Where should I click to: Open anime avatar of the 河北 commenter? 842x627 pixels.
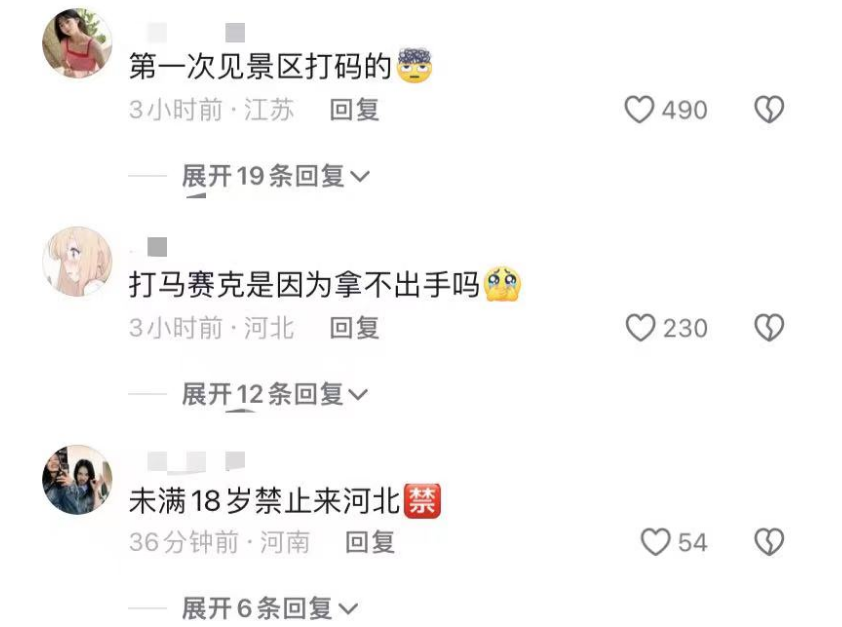pyautogui.click(x=77, y=260)
